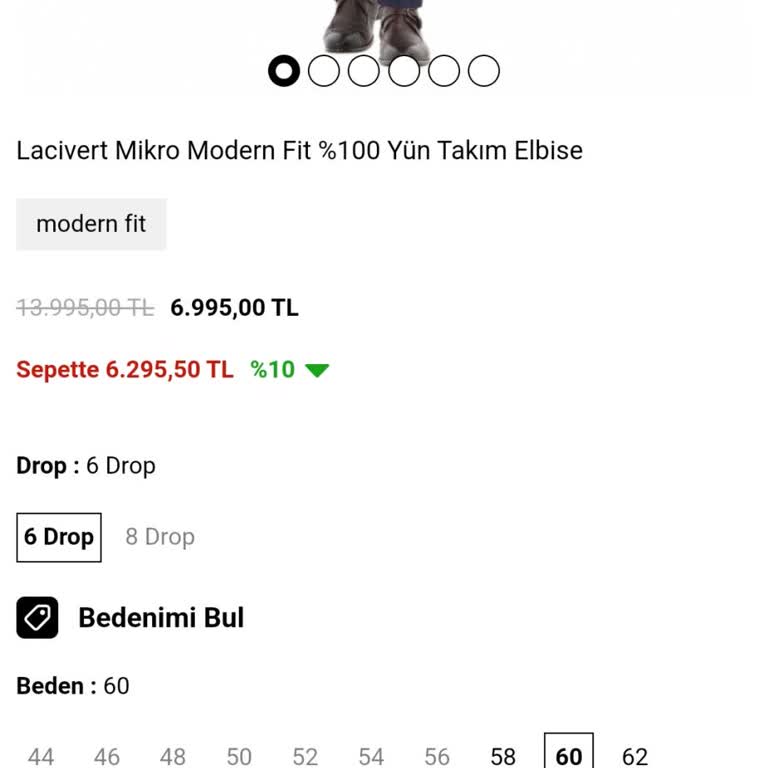Choose the 8 Drop option

(x=160, y=537)
